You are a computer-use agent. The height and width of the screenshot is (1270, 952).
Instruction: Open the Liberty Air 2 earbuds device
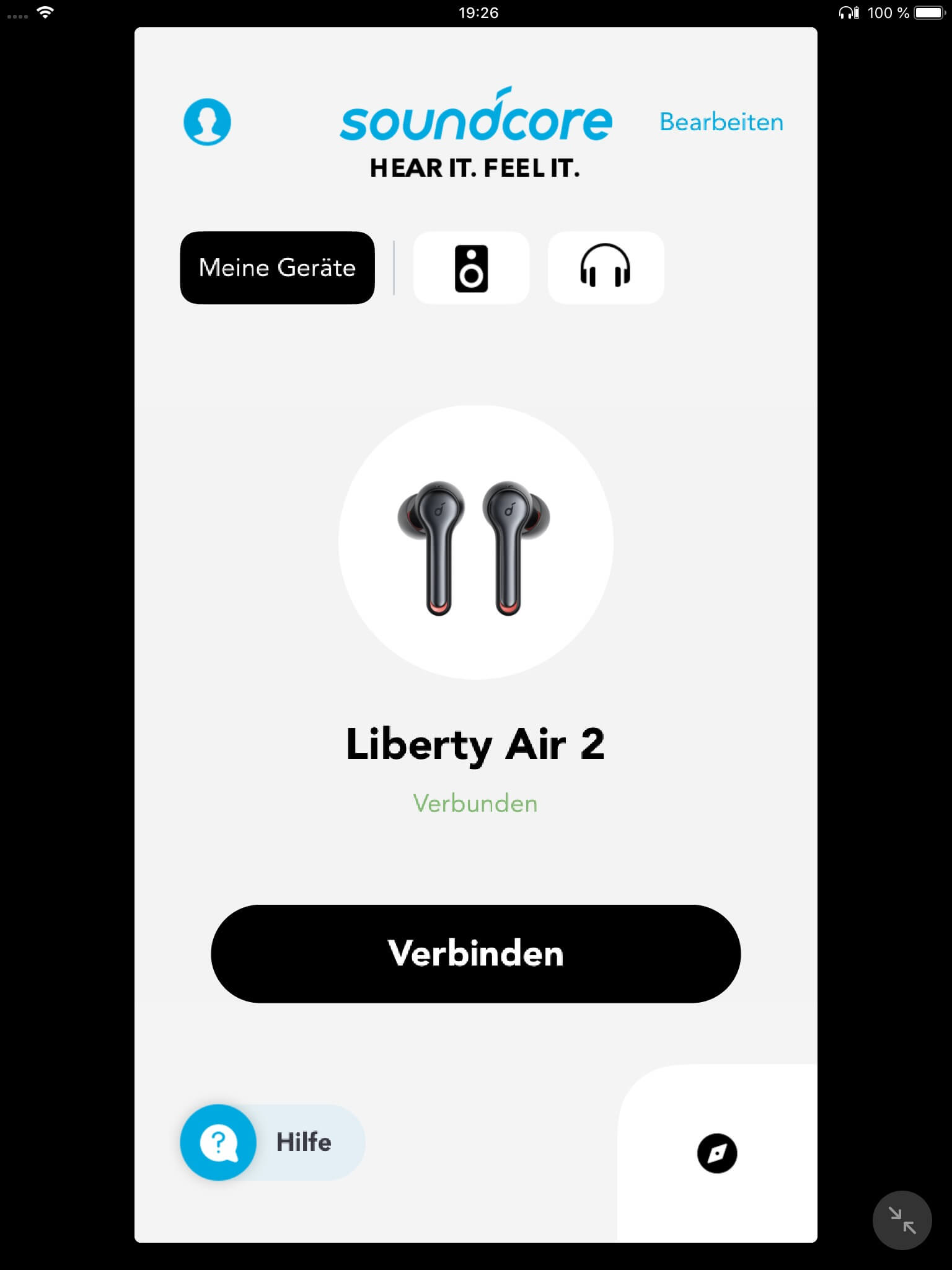(475, 543)
